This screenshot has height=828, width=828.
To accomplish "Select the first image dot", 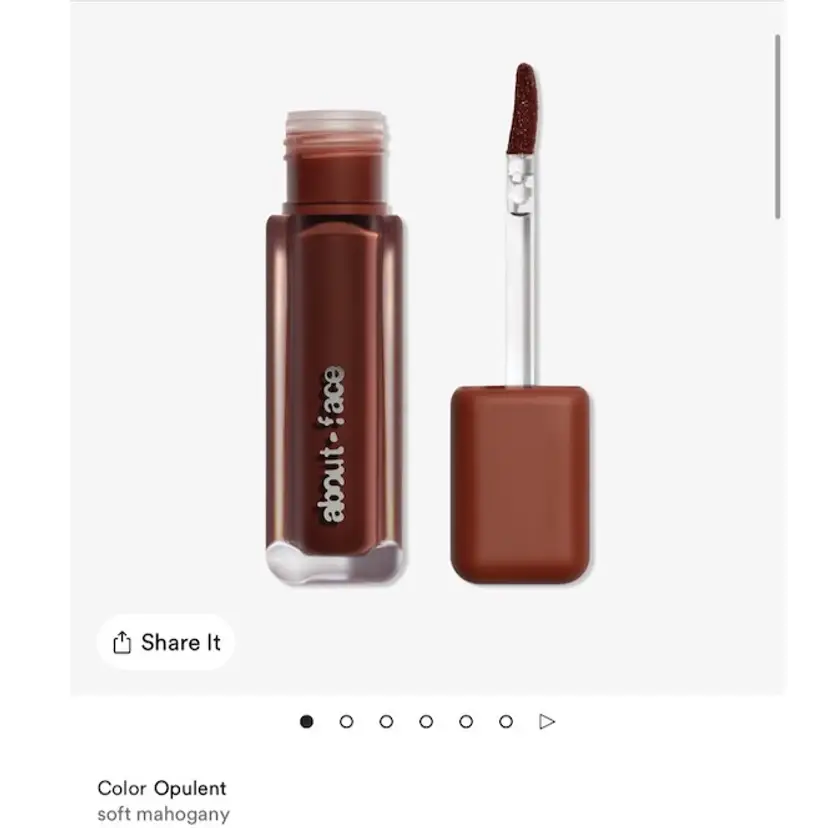I will tap(307, 721).
